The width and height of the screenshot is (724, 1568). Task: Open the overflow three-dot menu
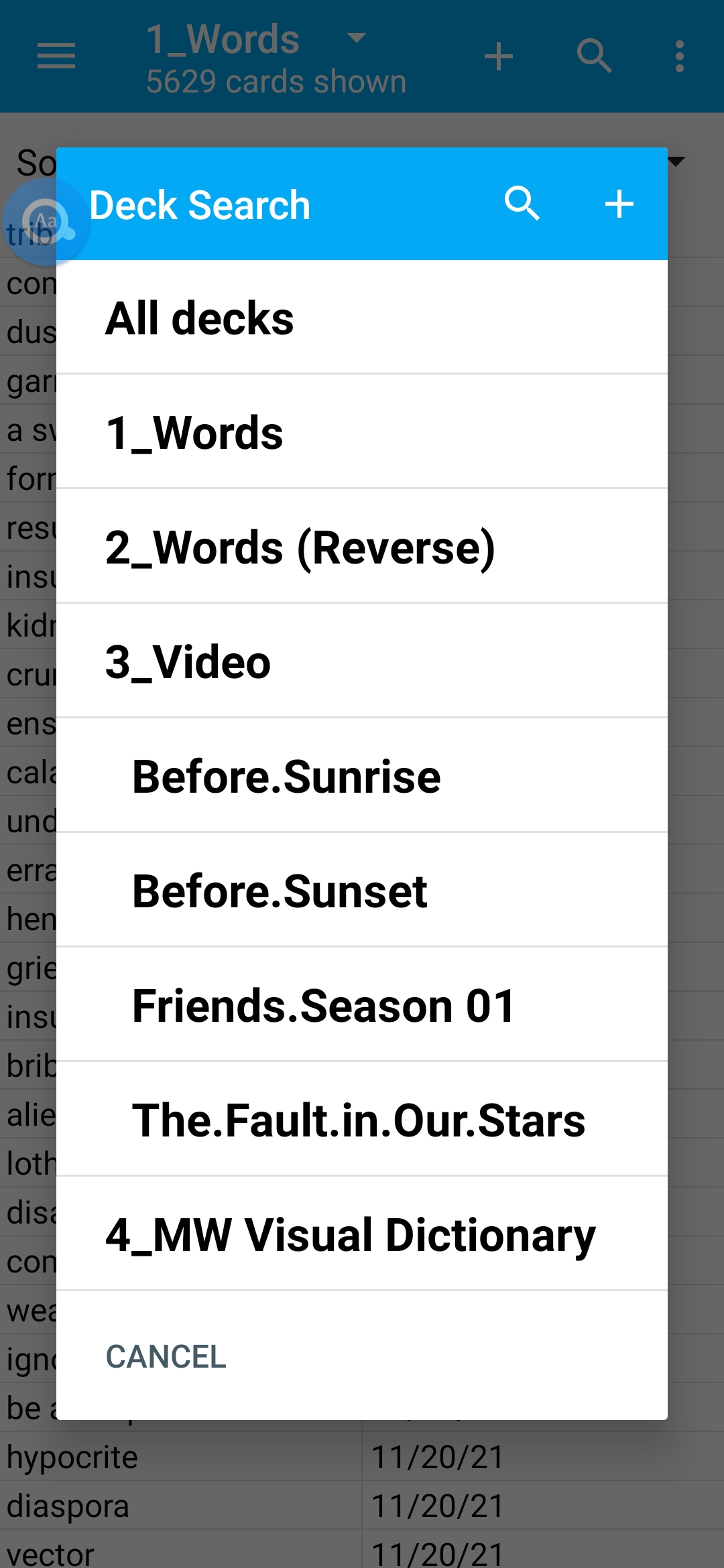679,57
